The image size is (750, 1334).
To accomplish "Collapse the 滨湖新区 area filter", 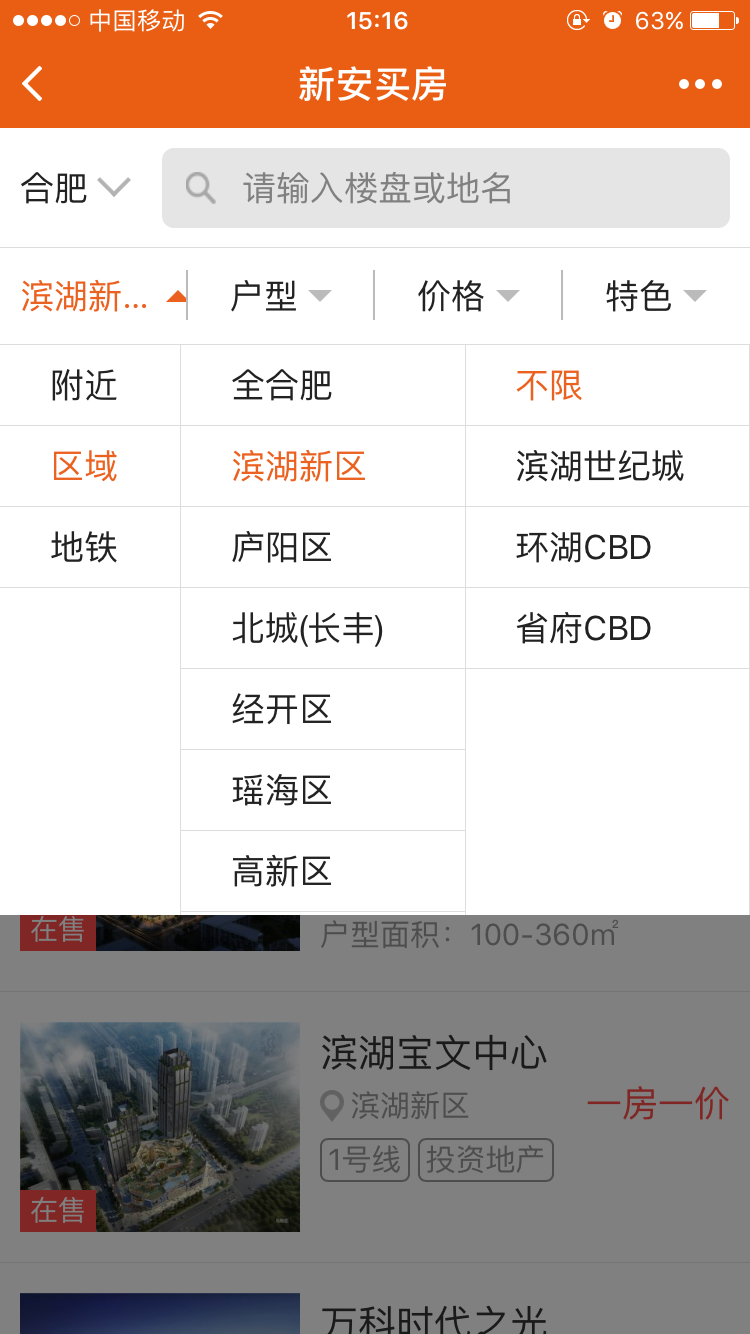I will (x=102, y=296).
